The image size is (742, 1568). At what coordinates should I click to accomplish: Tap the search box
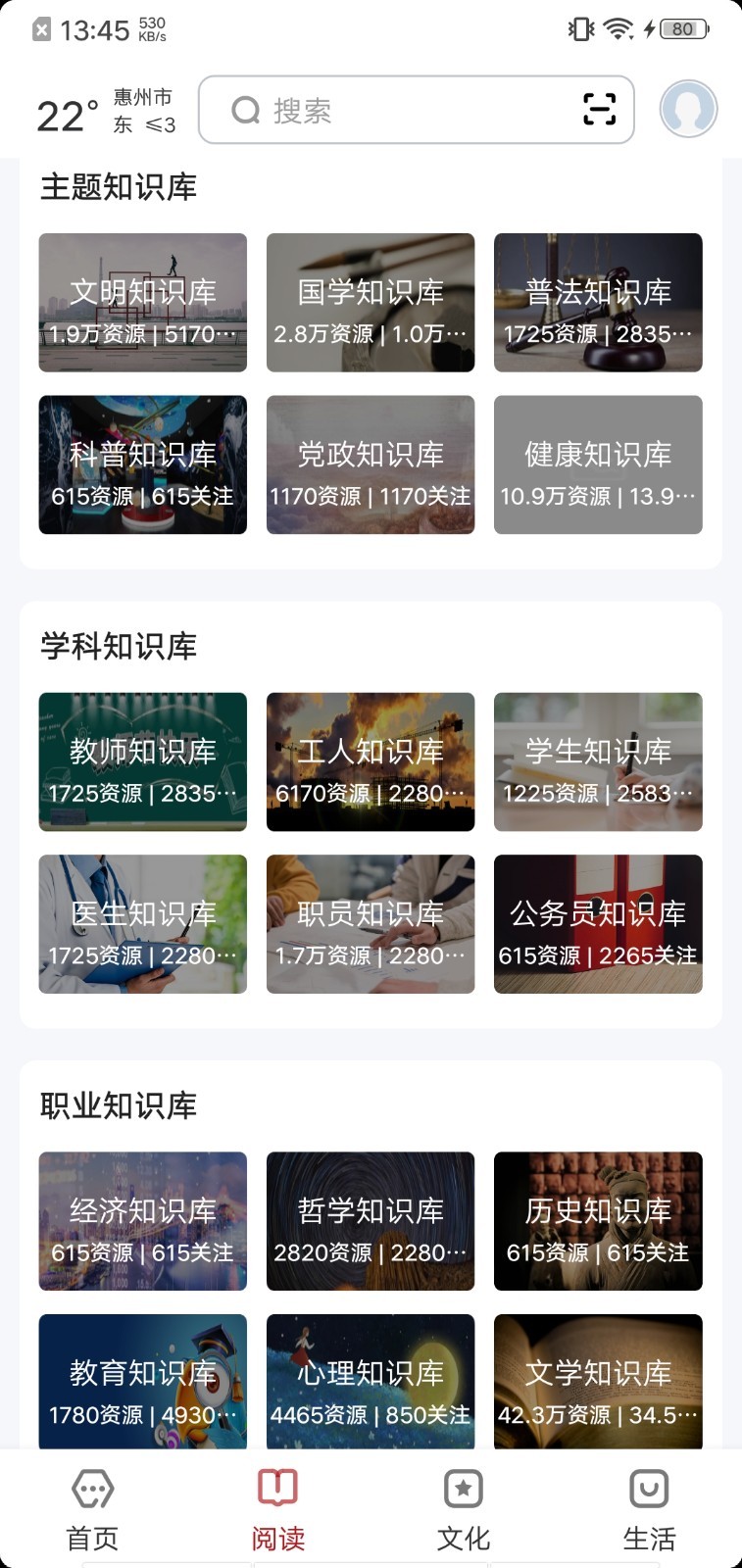[x=392, y=110]
